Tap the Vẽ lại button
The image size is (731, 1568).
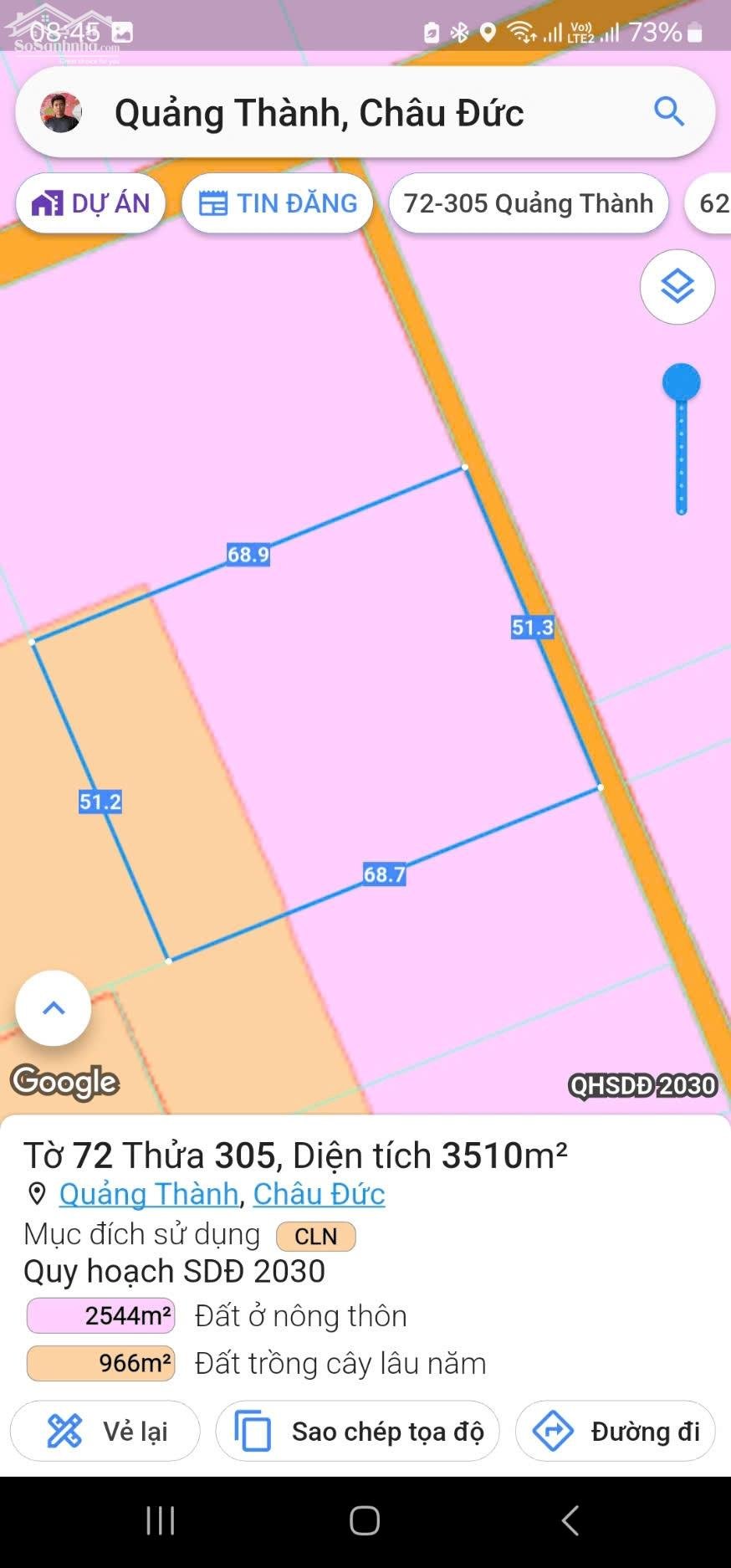tap(105, 1432)
